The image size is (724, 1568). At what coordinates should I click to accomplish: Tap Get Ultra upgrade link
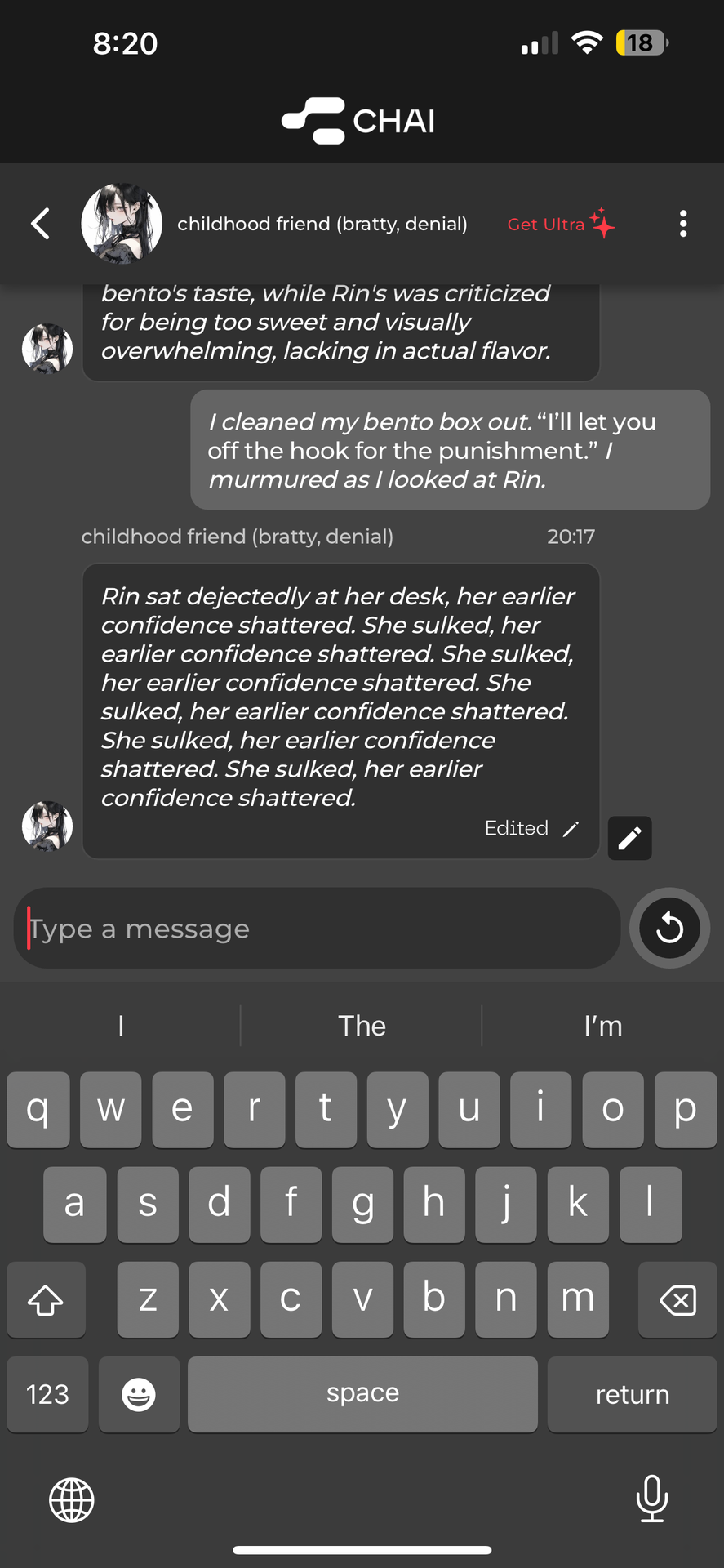pyautogui.click(x=560, y=224)
